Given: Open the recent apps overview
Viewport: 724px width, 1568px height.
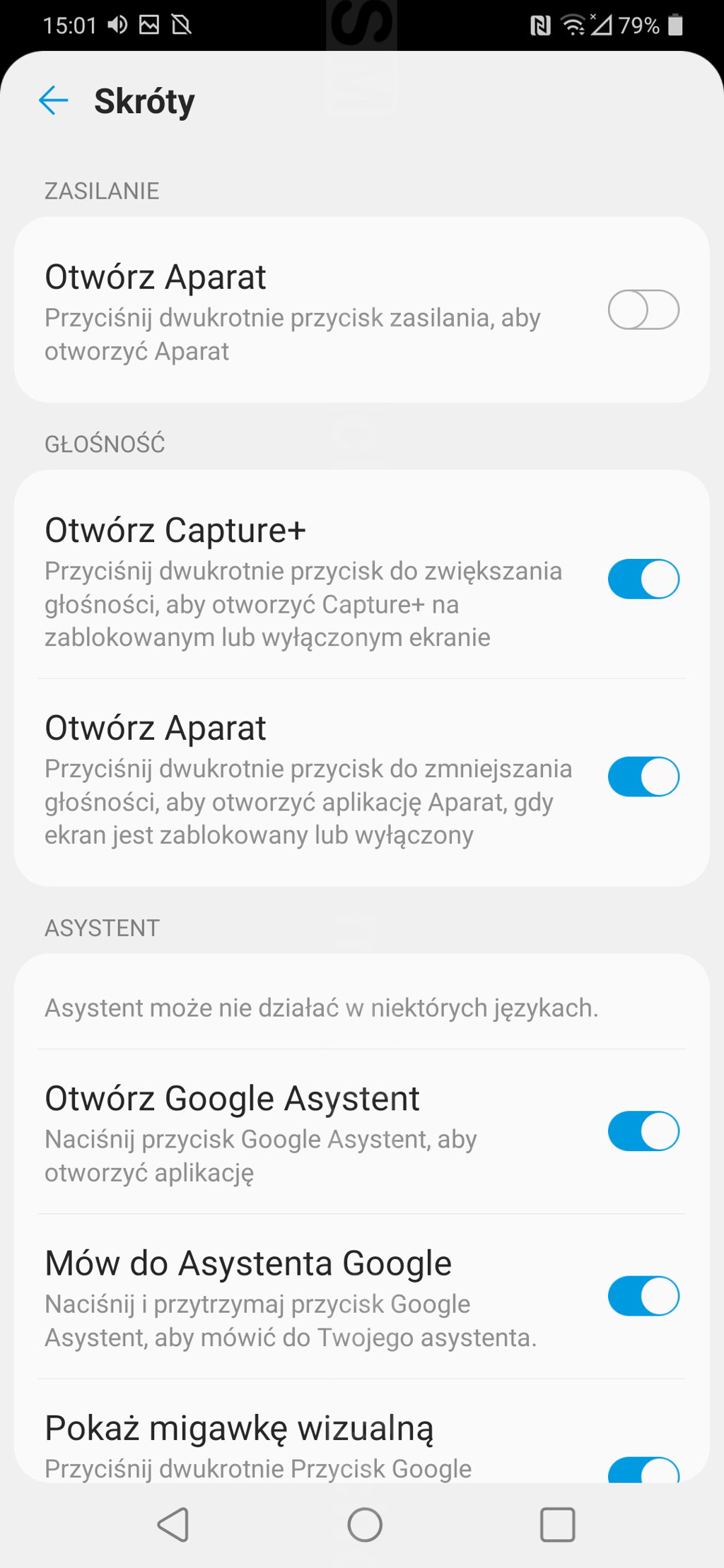Looking at the screenshot, I should [557, 1524].
